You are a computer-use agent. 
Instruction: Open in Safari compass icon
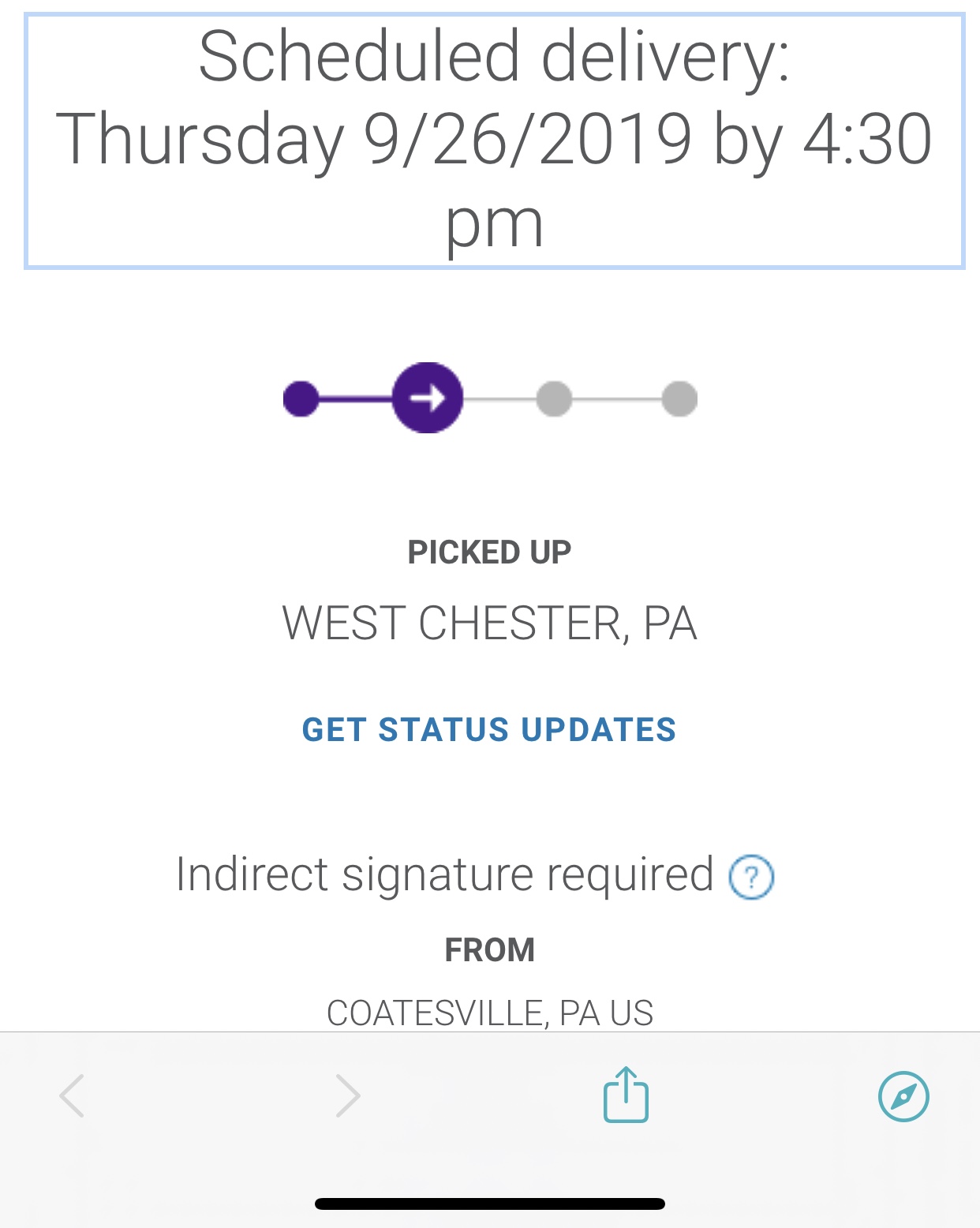point(903,1096)
